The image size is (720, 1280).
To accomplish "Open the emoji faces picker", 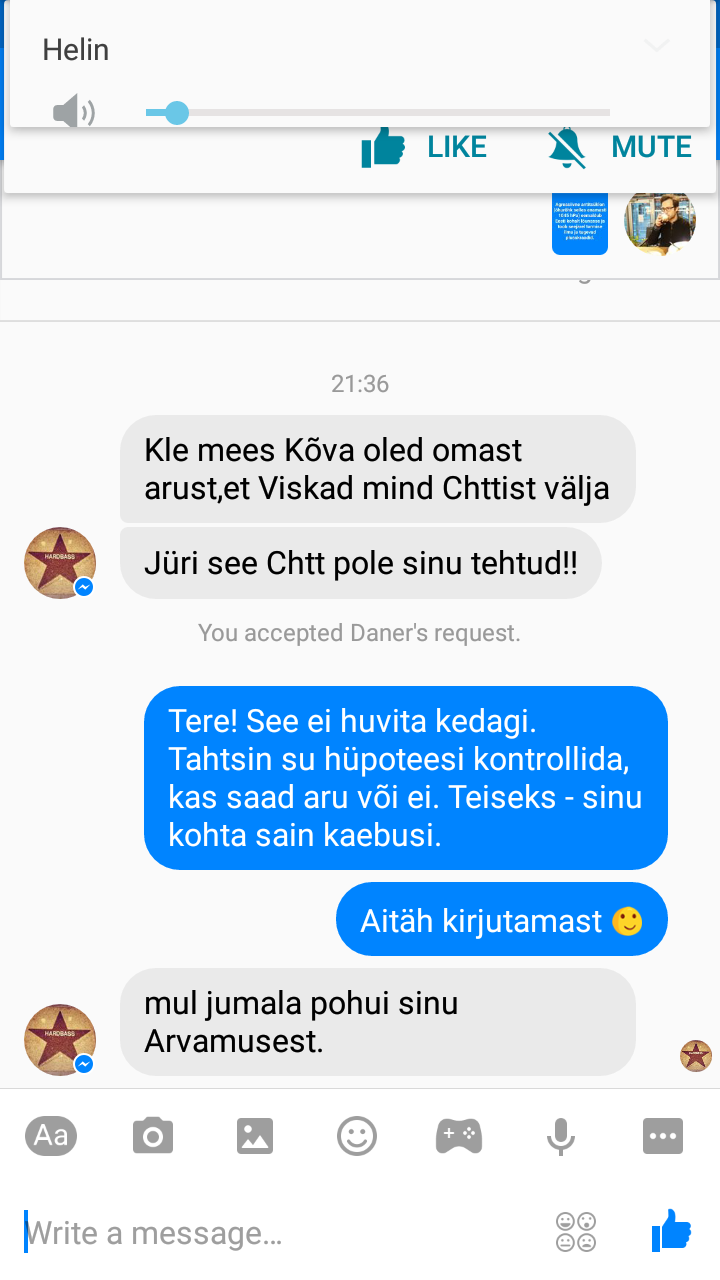I will click(576, 1232).
